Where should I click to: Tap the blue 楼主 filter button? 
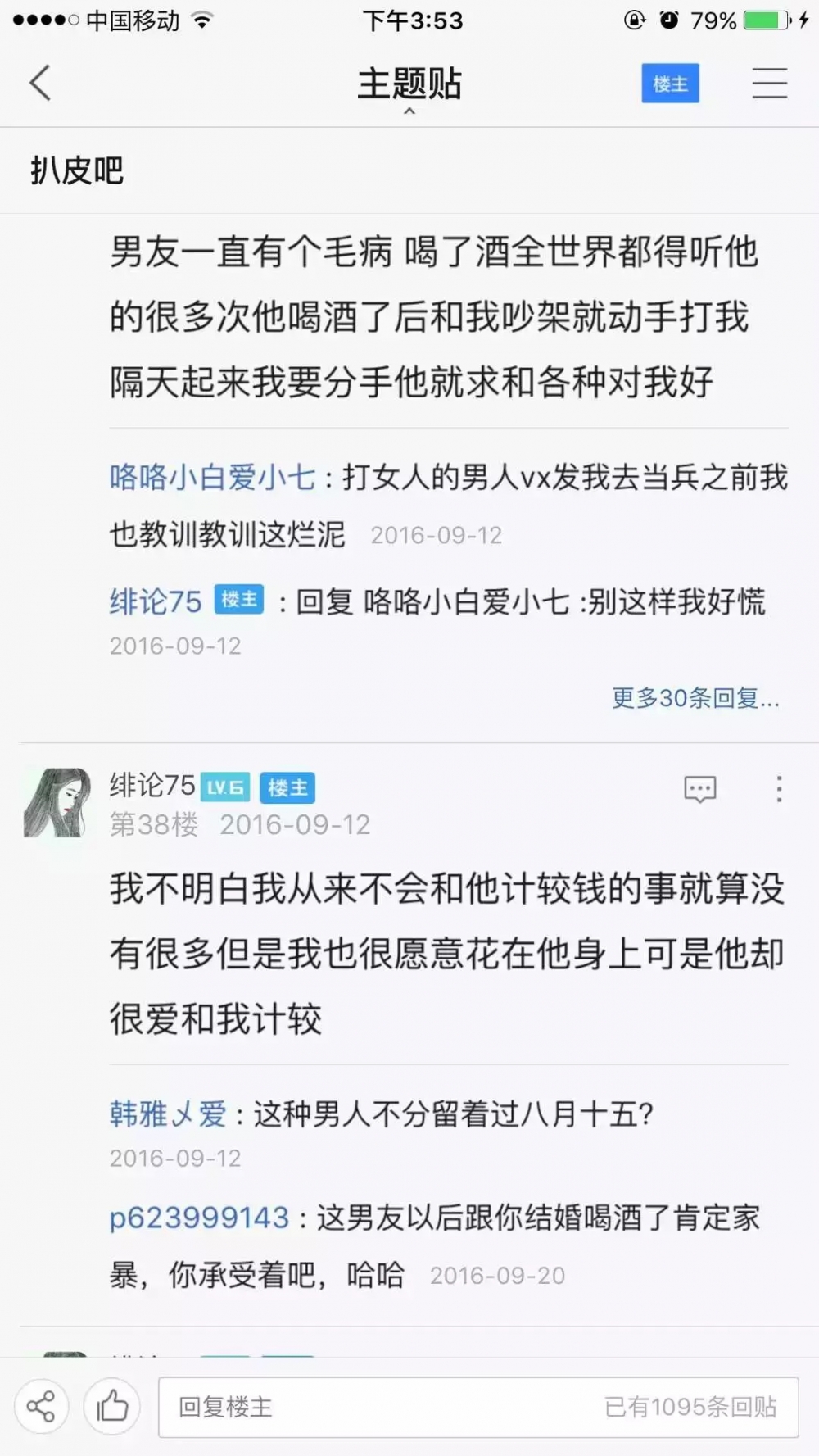(x=670, y=83)
